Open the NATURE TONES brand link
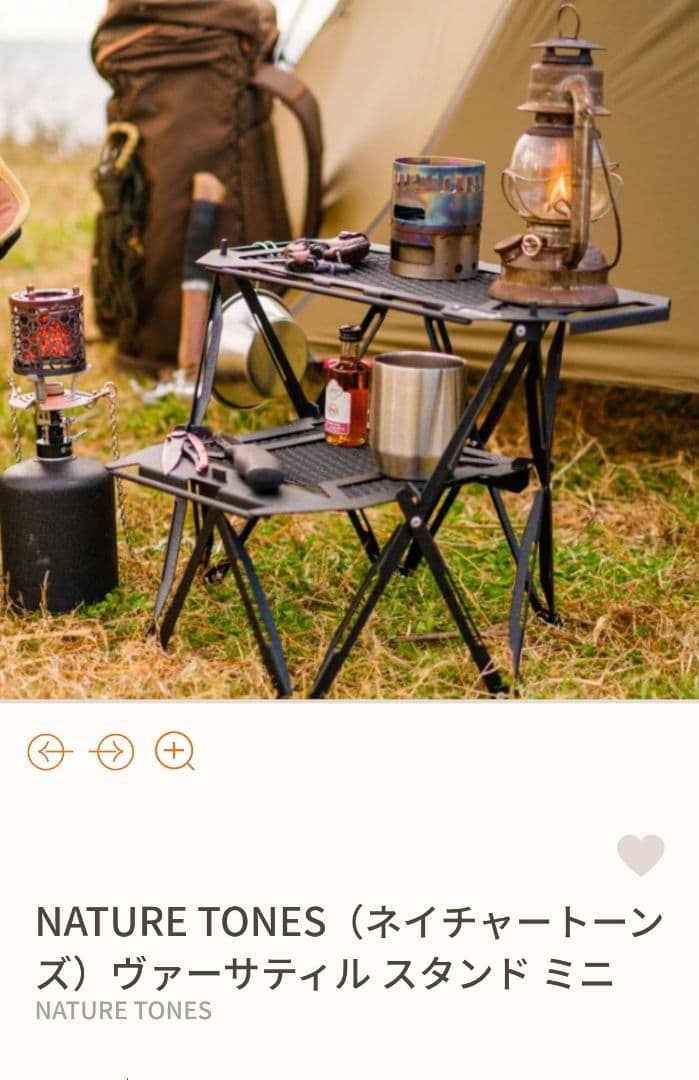This screenshot has height=1080, width=699. coord(123,1010)
